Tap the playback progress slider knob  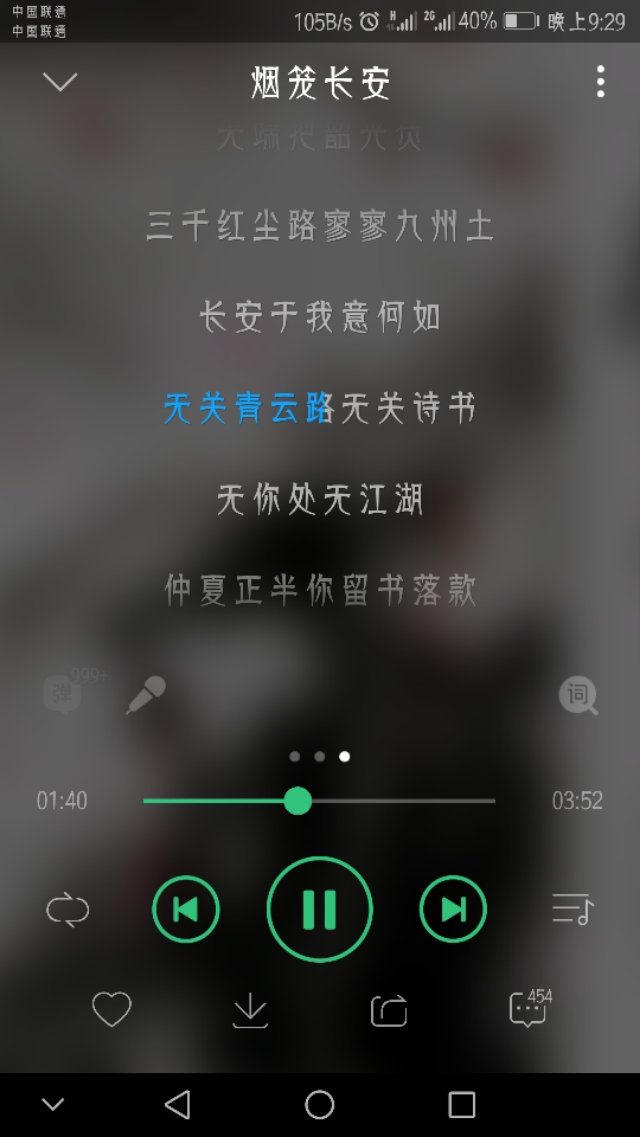[297, 801]
